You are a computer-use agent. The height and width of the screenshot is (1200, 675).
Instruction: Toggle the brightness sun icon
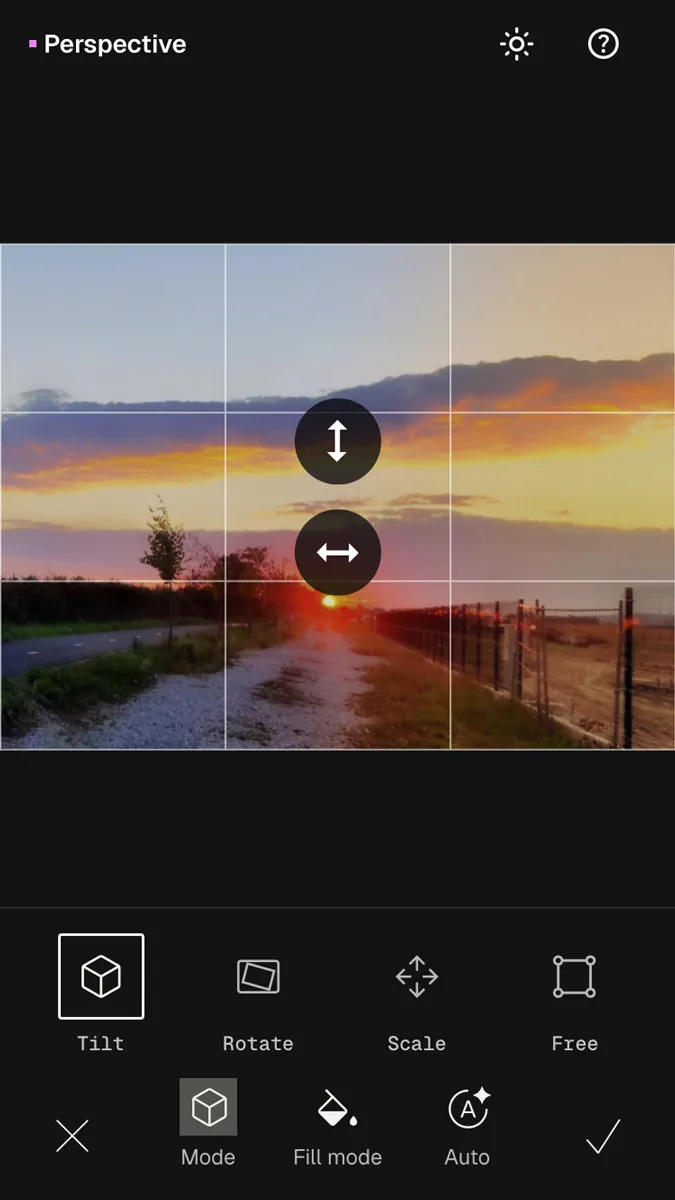[517, 44]
